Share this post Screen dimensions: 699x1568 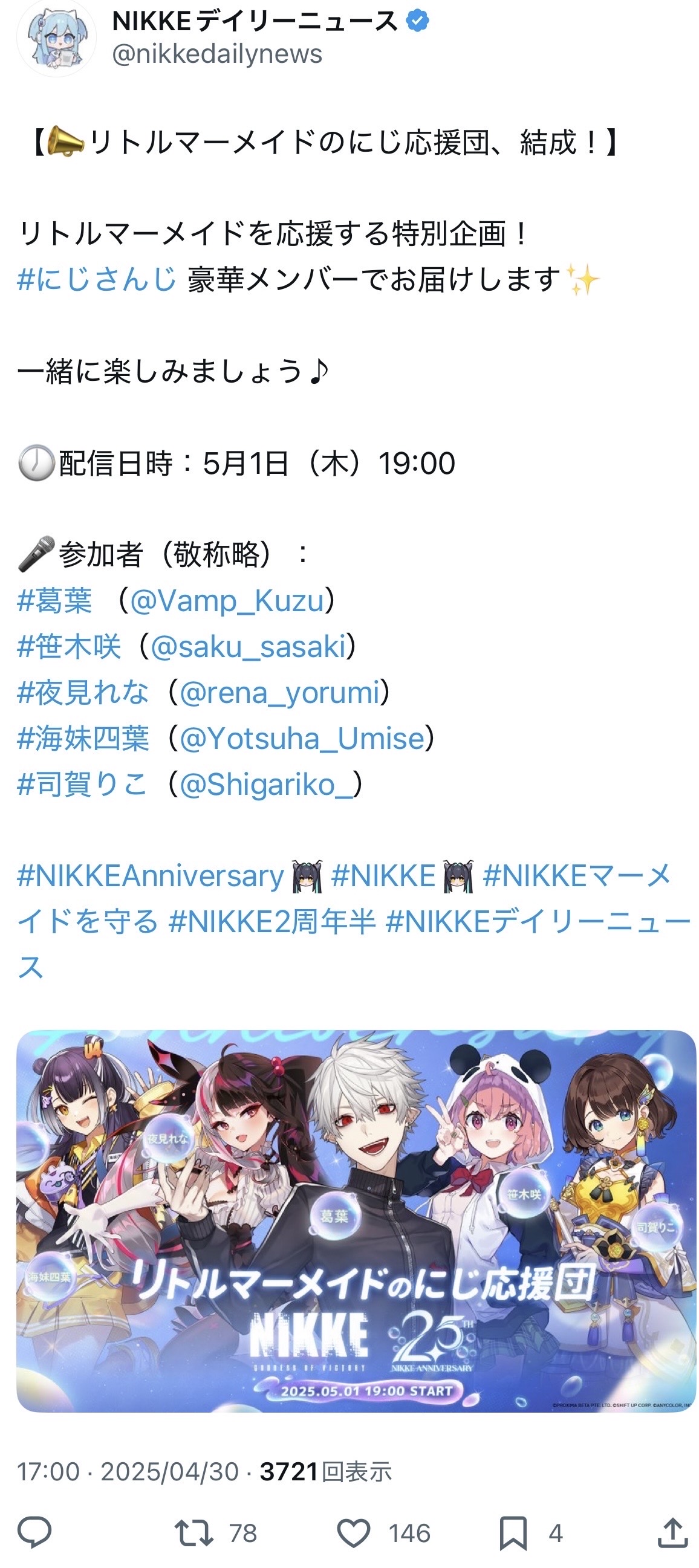coord(672,1533)
